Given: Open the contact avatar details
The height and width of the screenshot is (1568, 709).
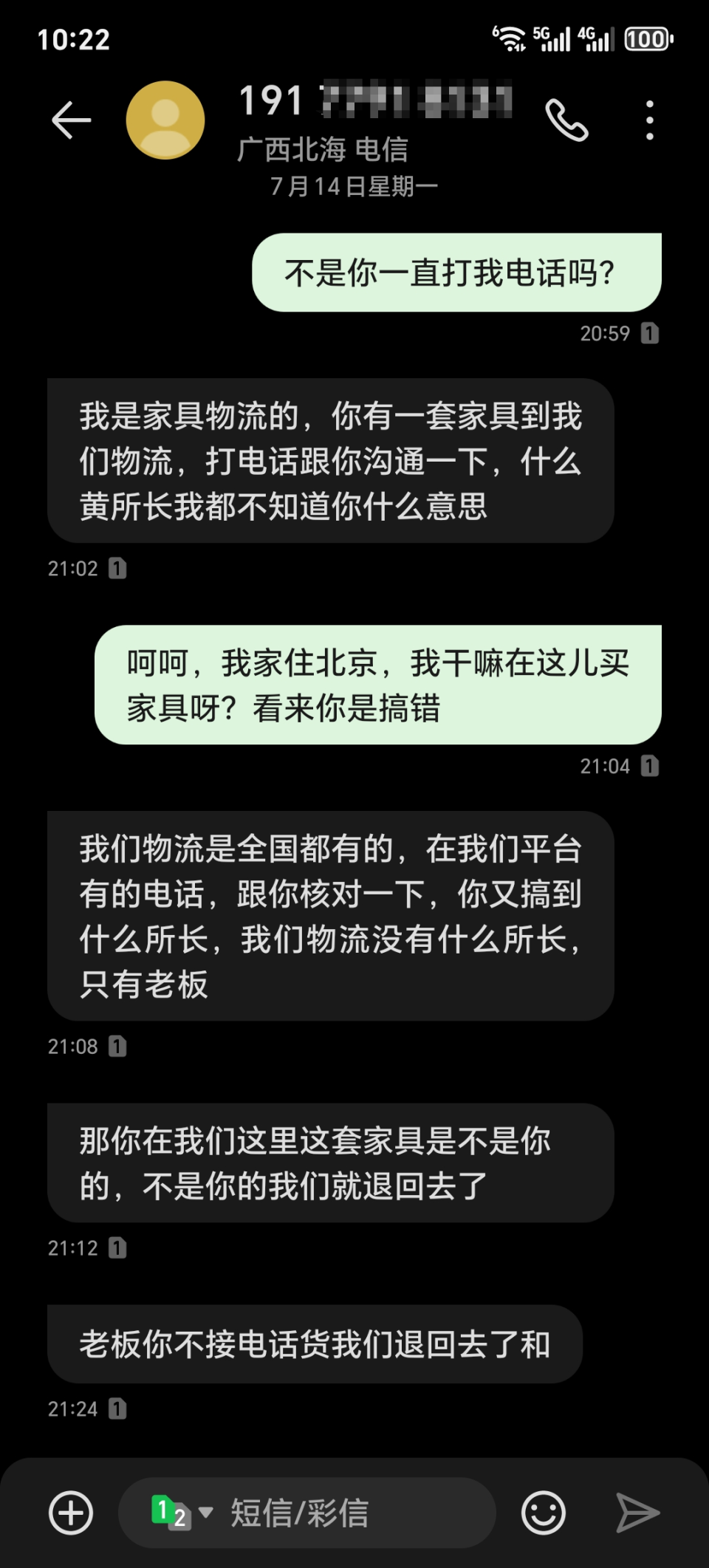Looking at the screenshot, I should coord(165,120).
